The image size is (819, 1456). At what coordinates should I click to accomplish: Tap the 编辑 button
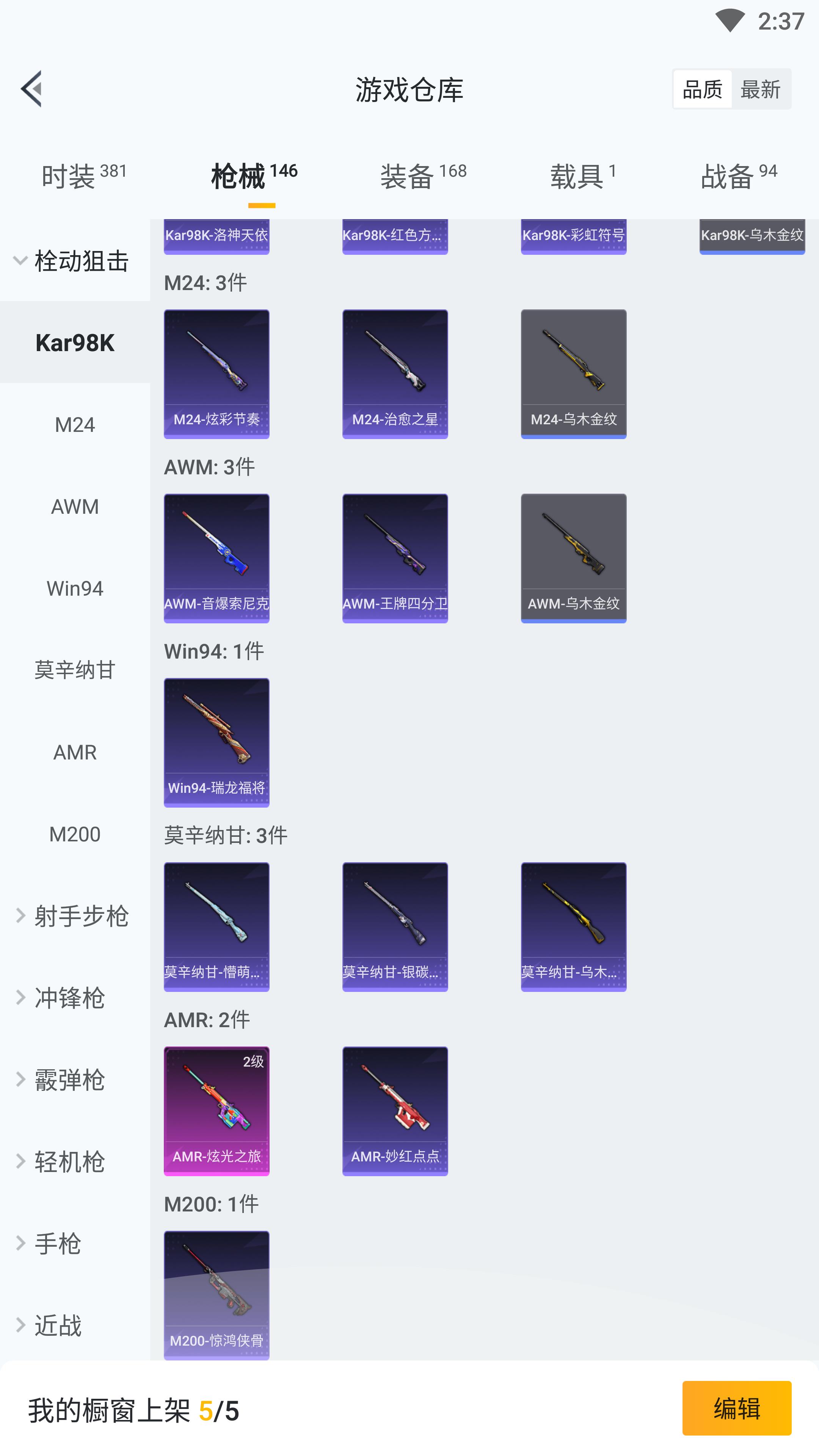click(x=736, y=1407)
